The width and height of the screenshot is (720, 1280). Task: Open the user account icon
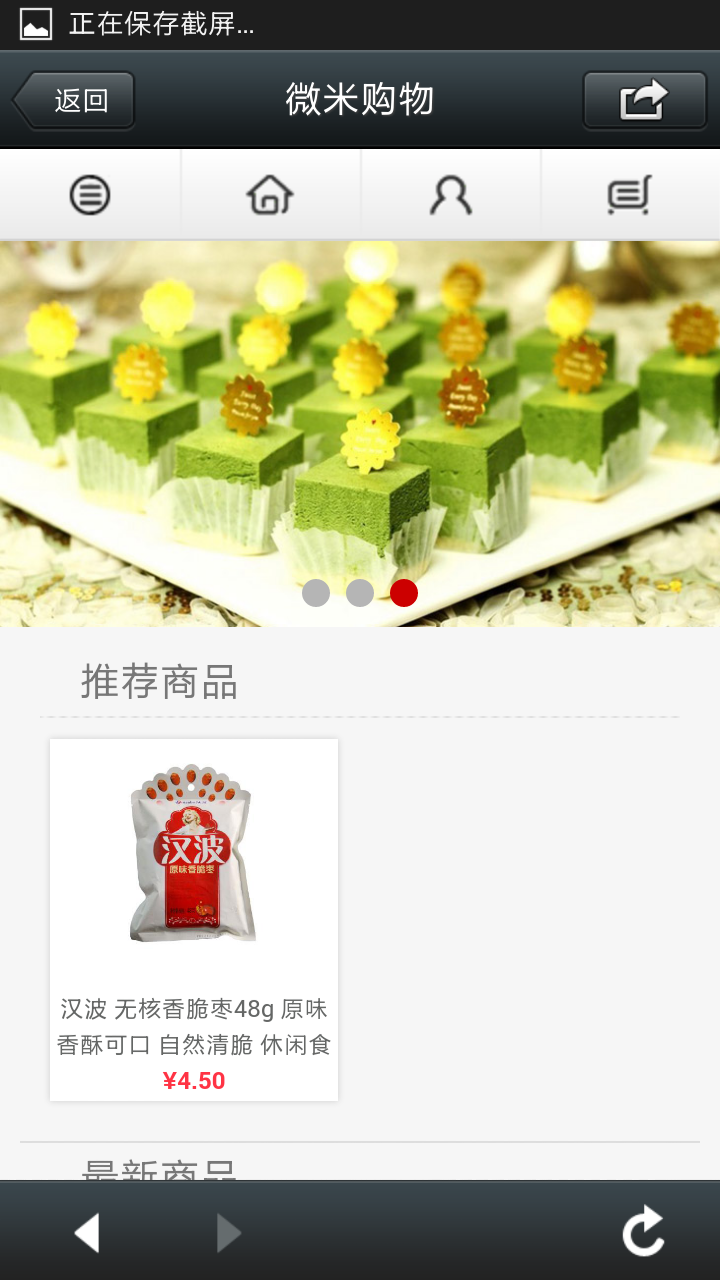point(450,195)
